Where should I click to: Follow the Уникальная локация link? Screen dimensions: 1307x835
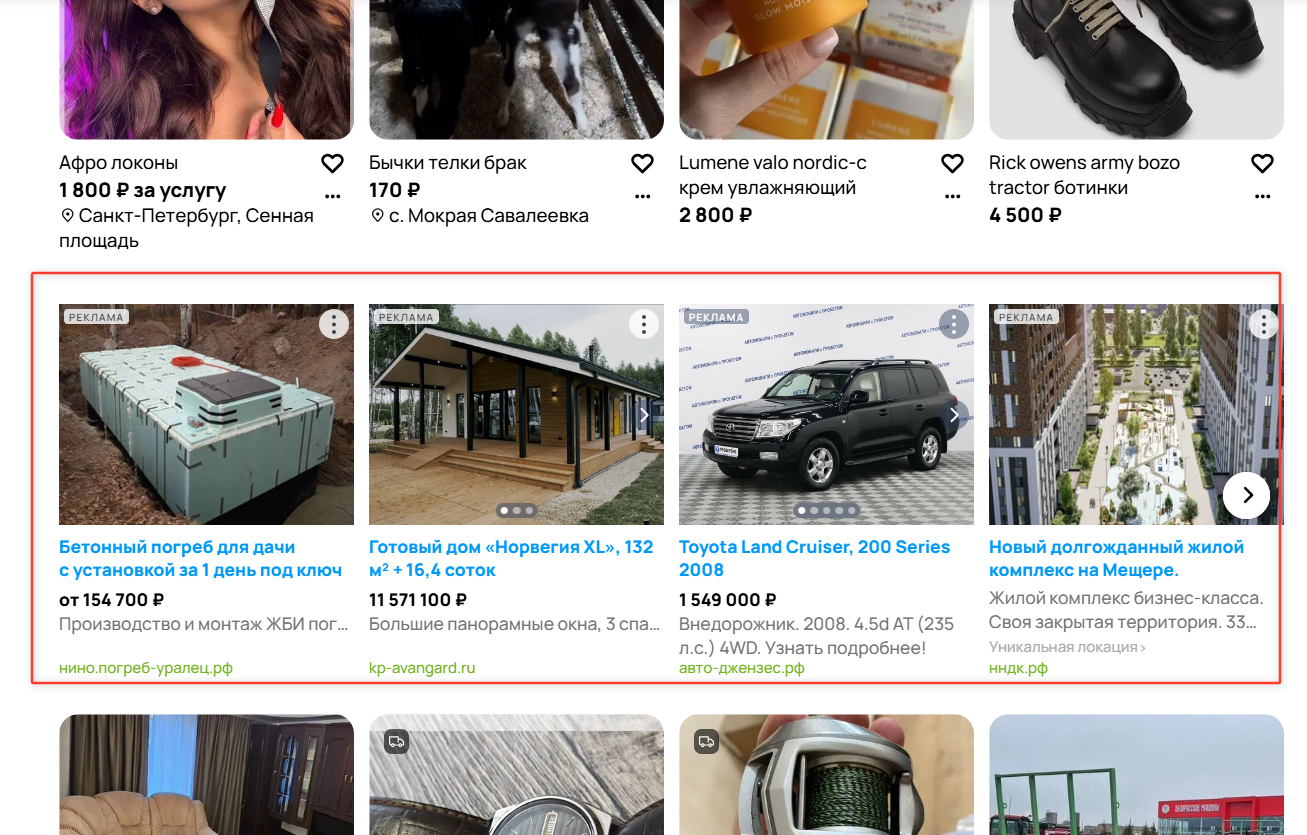(x=1066, y=647)
